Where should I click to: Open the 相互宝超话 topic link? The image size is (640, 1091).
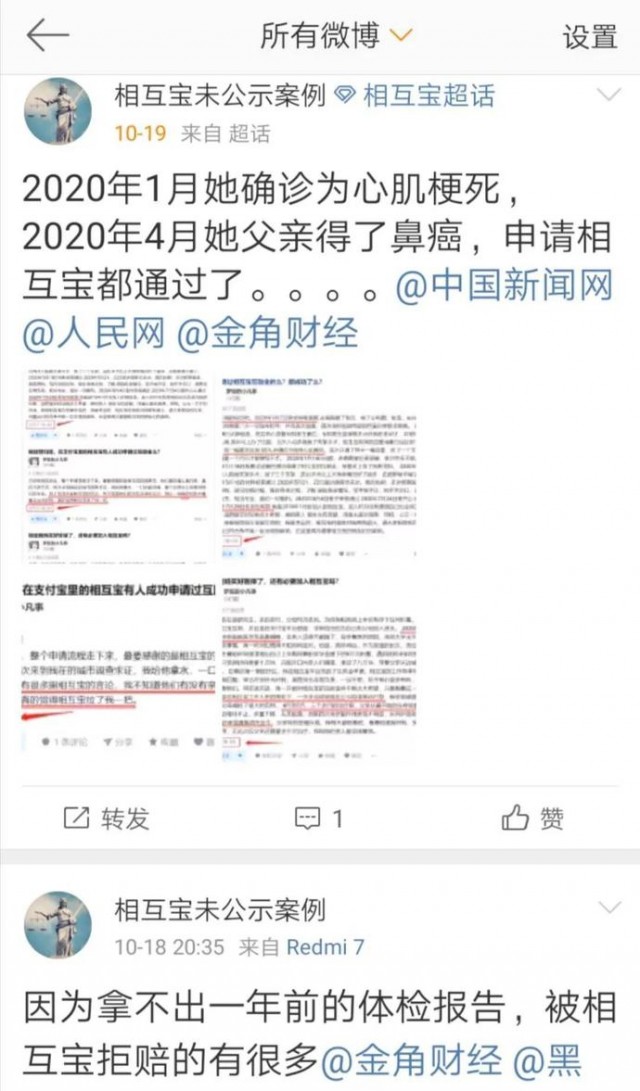(418, 96)
